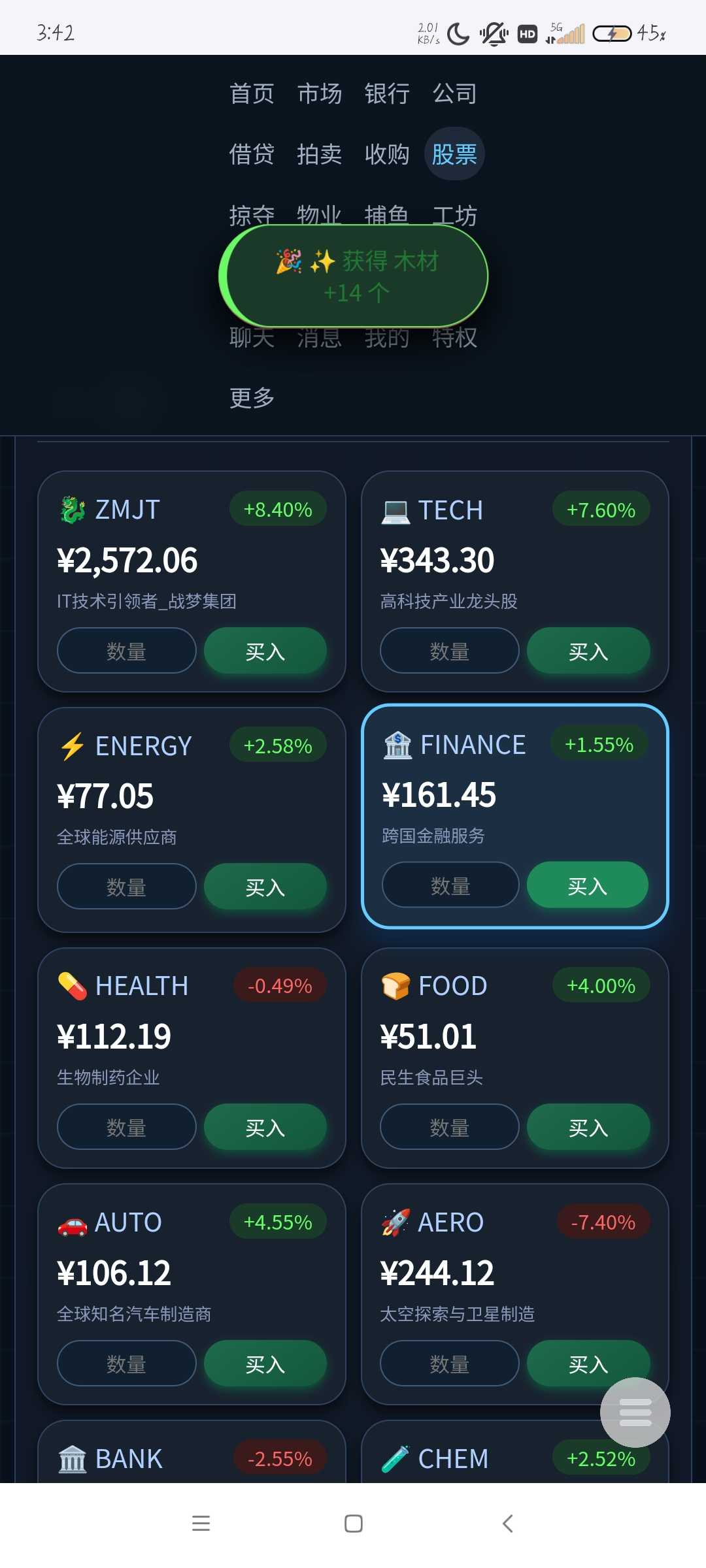Open the 首页 home tab
This screenshot has width=706, height=1568.
coord(252,93)
